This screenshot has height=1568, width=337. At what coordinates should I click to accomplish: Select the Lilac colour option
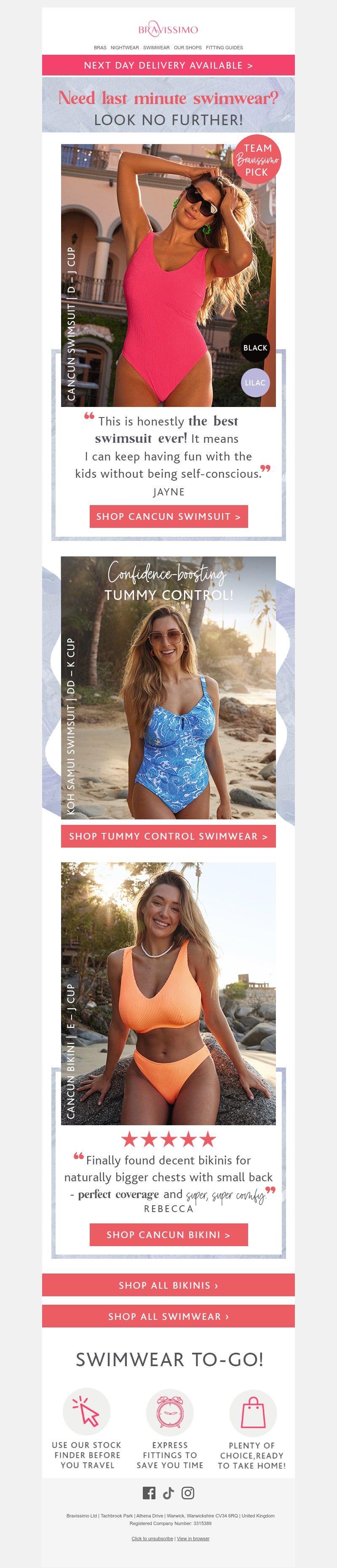tap(255, 383)
